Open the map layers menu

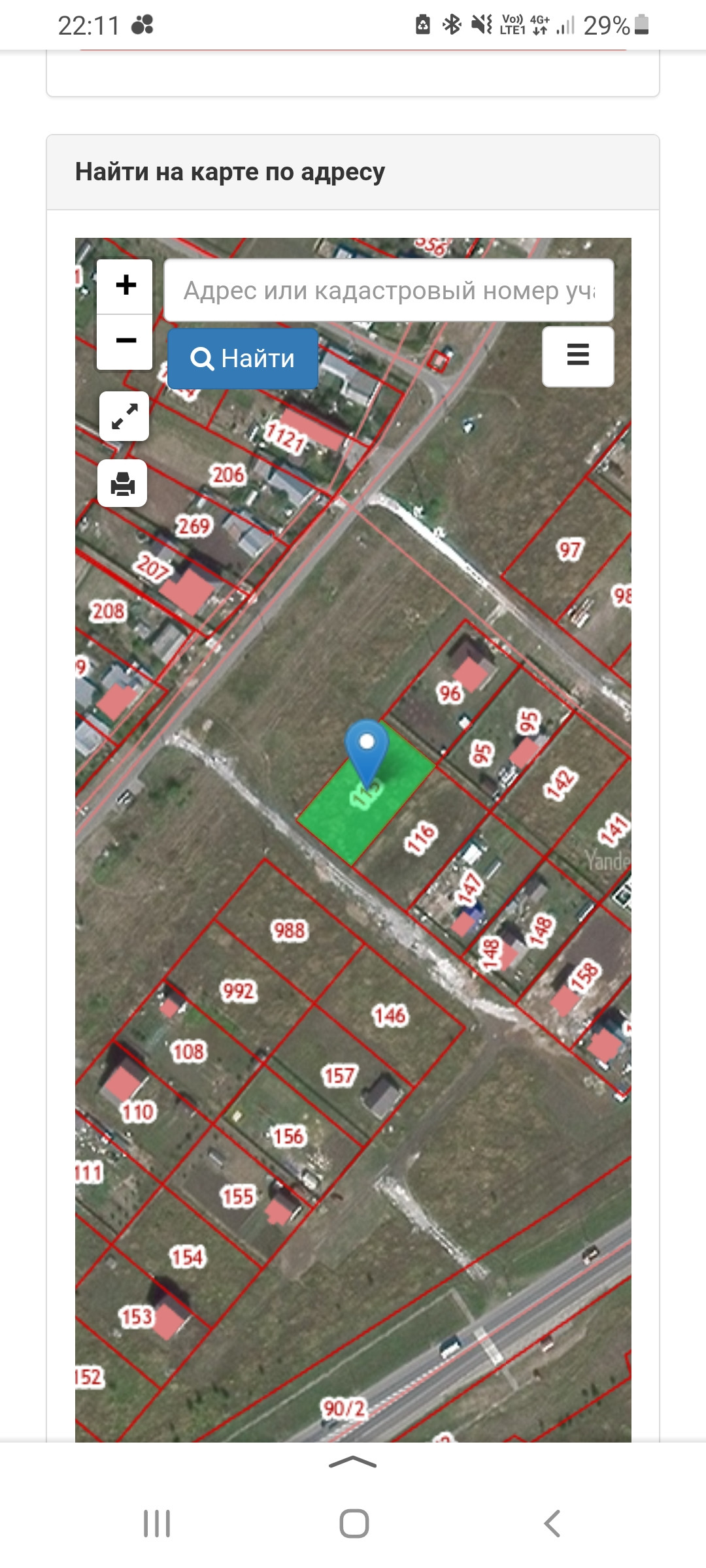click(x=578, y=356)
